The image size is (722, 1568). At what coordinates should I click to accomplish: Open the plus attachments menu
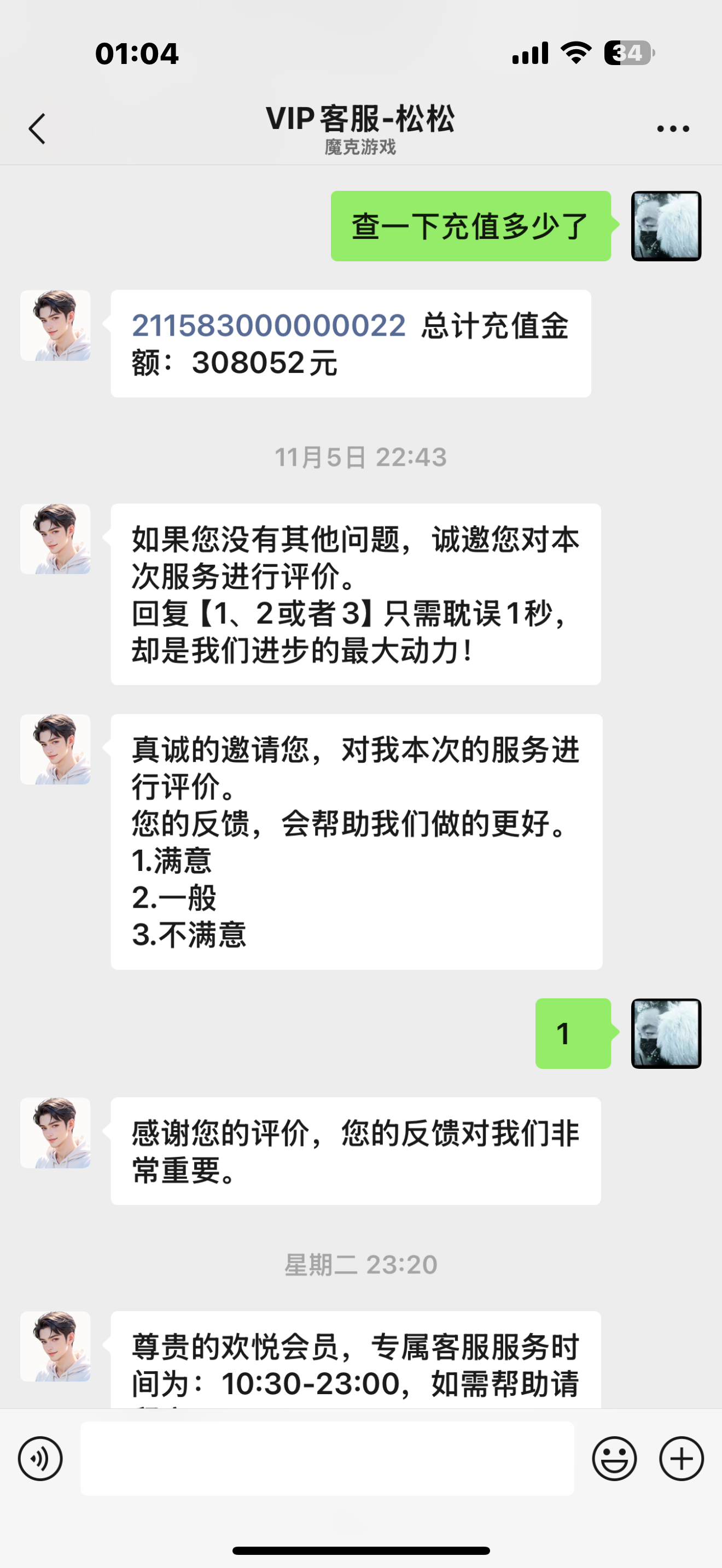681,1459
